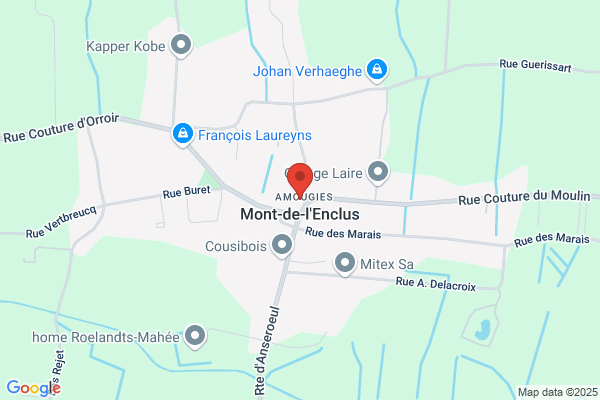This screenshot has height=400, width=600.
Task: Open the Garage Laire place marker
Action: pos(378,172)
